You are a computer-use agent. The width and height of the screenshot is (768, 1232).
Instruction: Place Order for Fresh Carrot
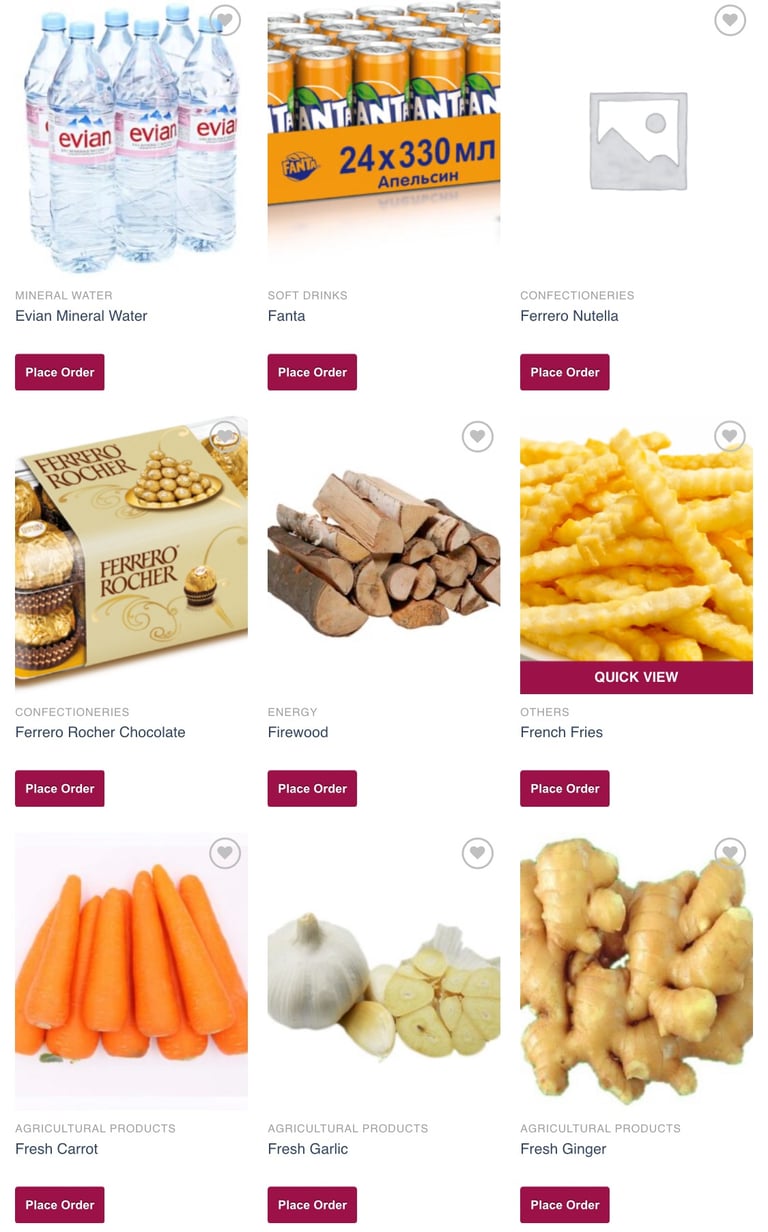click(60, 1205)
